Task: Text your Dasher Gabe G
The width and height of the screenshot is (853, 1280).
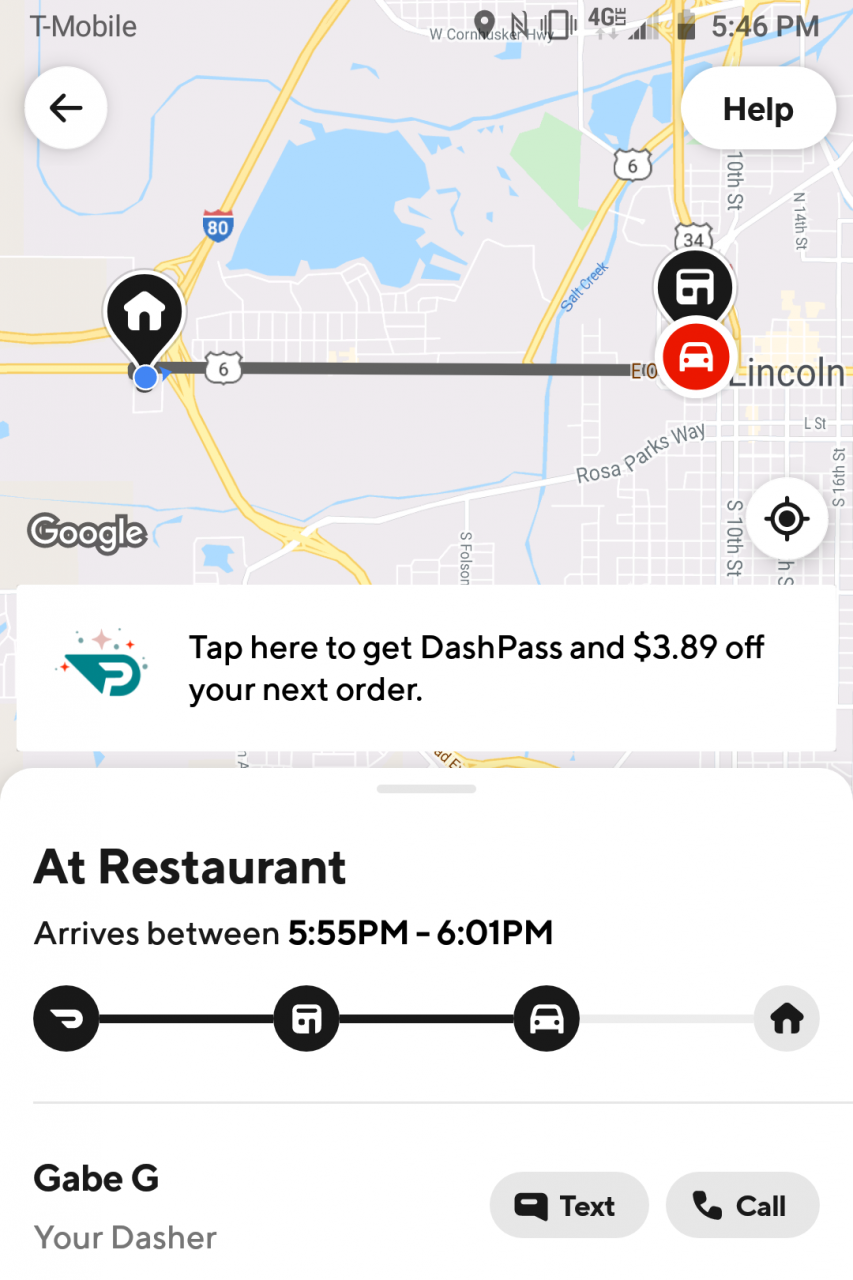Action: click(568, 1206)
